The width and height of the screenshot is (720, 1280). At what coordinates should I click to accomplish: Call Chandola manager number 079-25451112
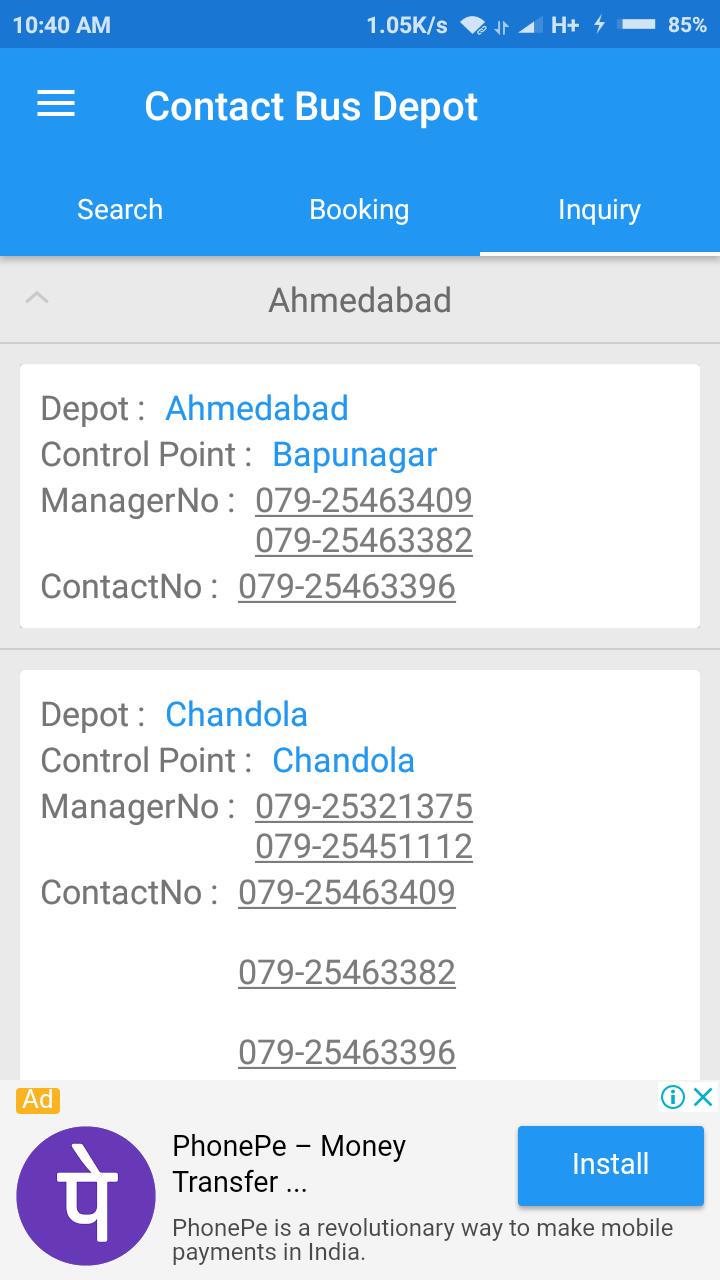(x=364, y=846)
